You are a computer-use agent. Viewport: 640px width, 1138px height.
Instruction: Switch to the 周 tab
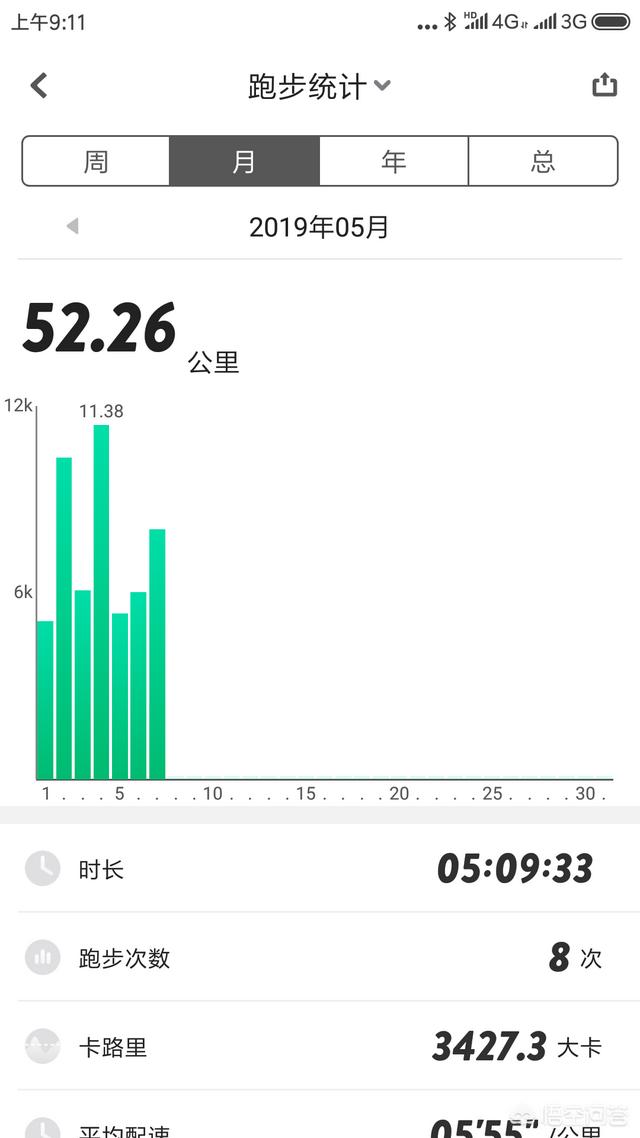96,162
